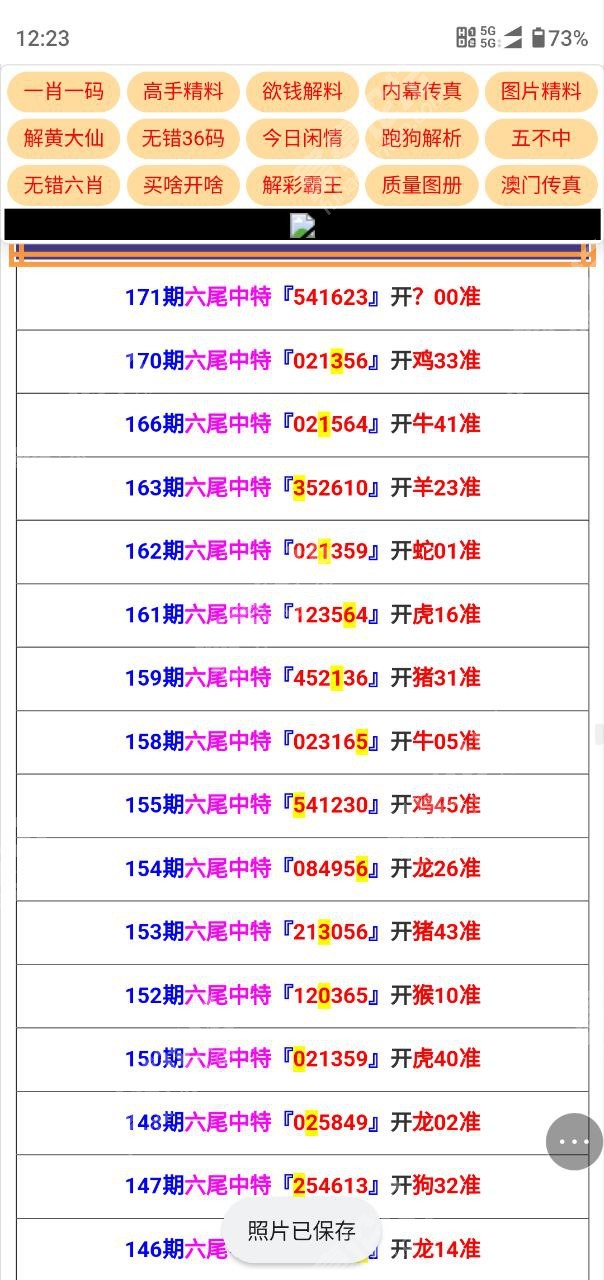Tap 澳门传真

541,185
